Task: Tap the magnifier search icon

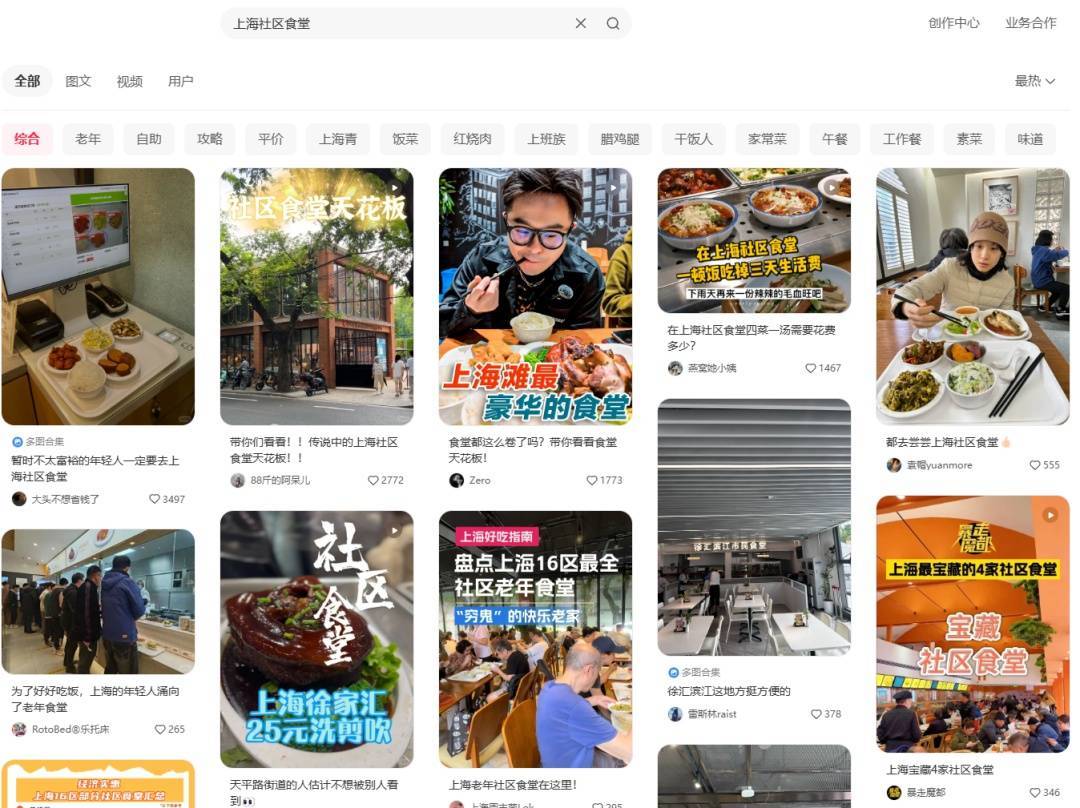Action: tap(613, 23)
